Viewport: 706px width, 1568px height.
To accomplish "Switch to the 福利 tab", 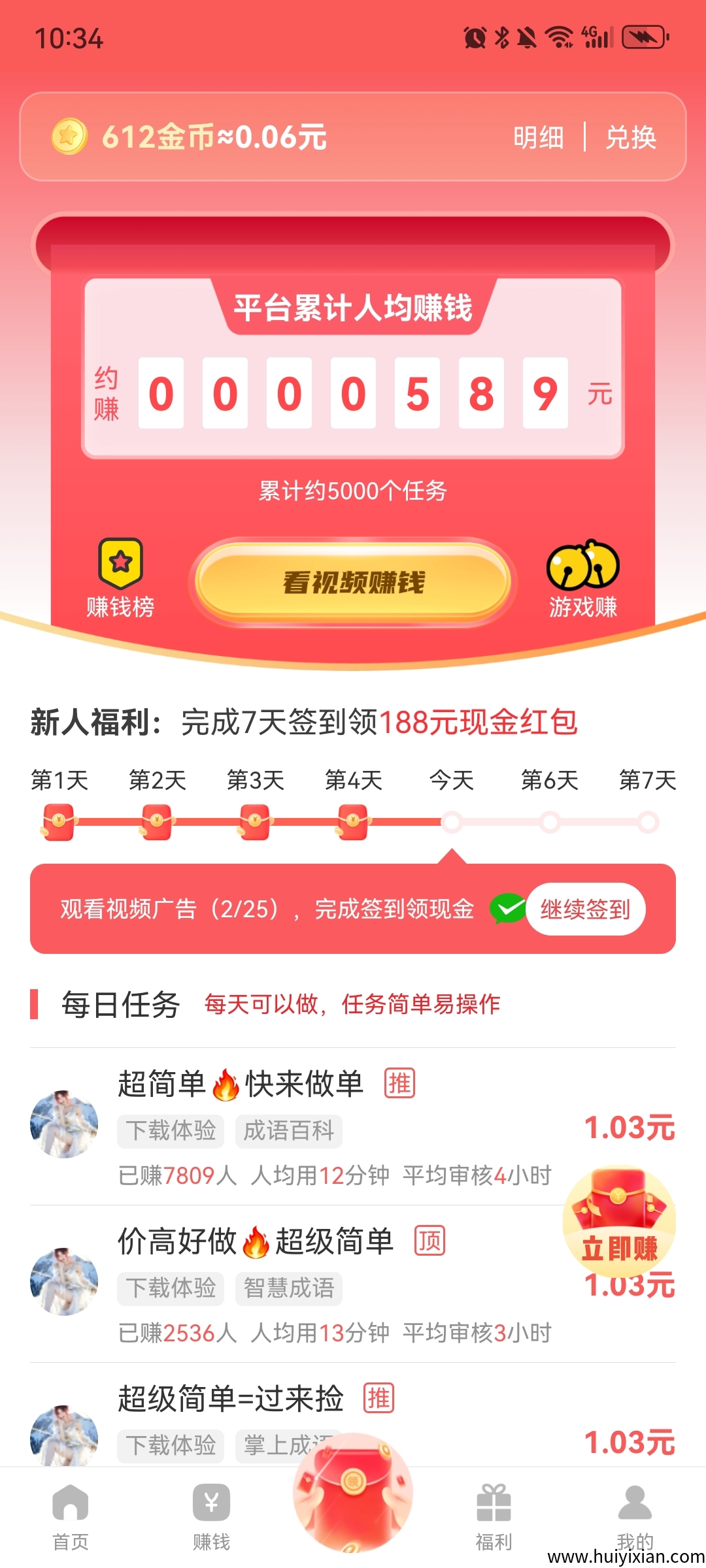I will 494,1517.
